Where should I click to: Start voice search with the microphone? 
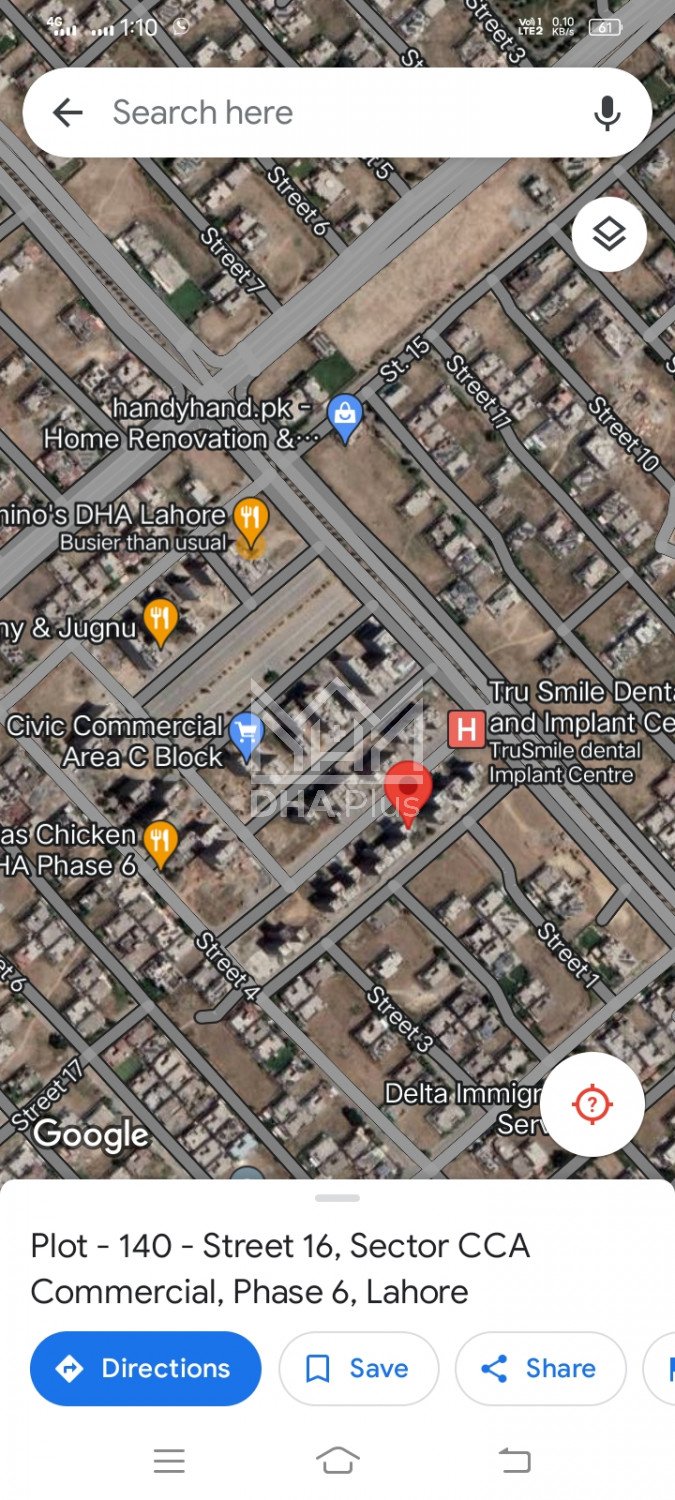pyautogui.click(x=607, y=113)
